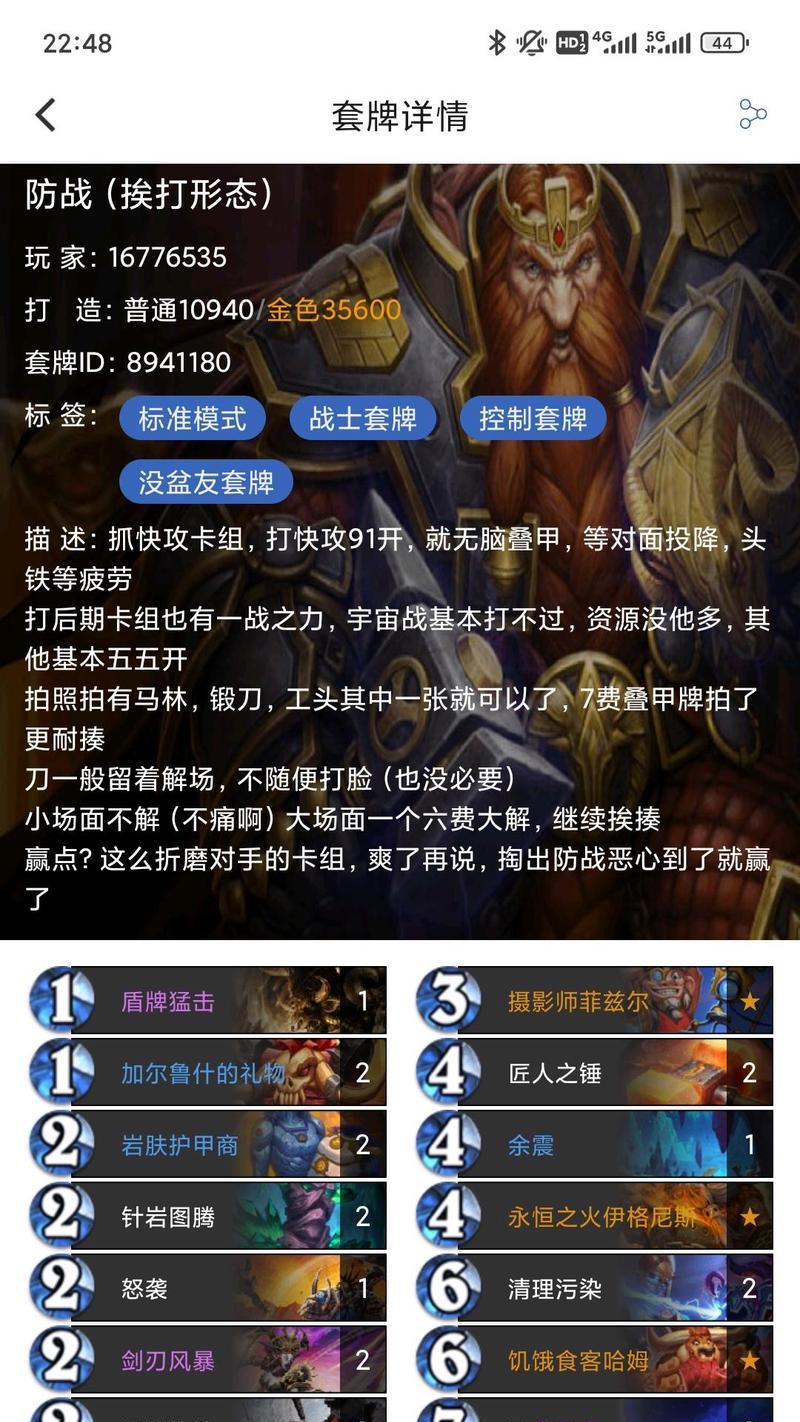
Task: Open the 盾牌猛击 card
Action: 208,1001
